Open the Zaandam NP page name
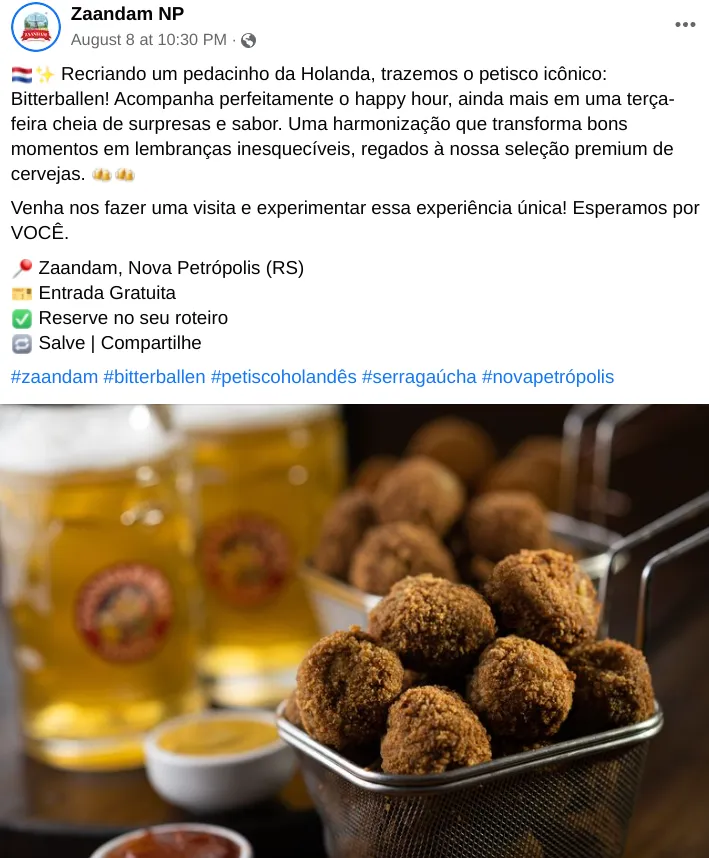Image resolution: width=709 pixels, height=858 pixels. [127, 14]
